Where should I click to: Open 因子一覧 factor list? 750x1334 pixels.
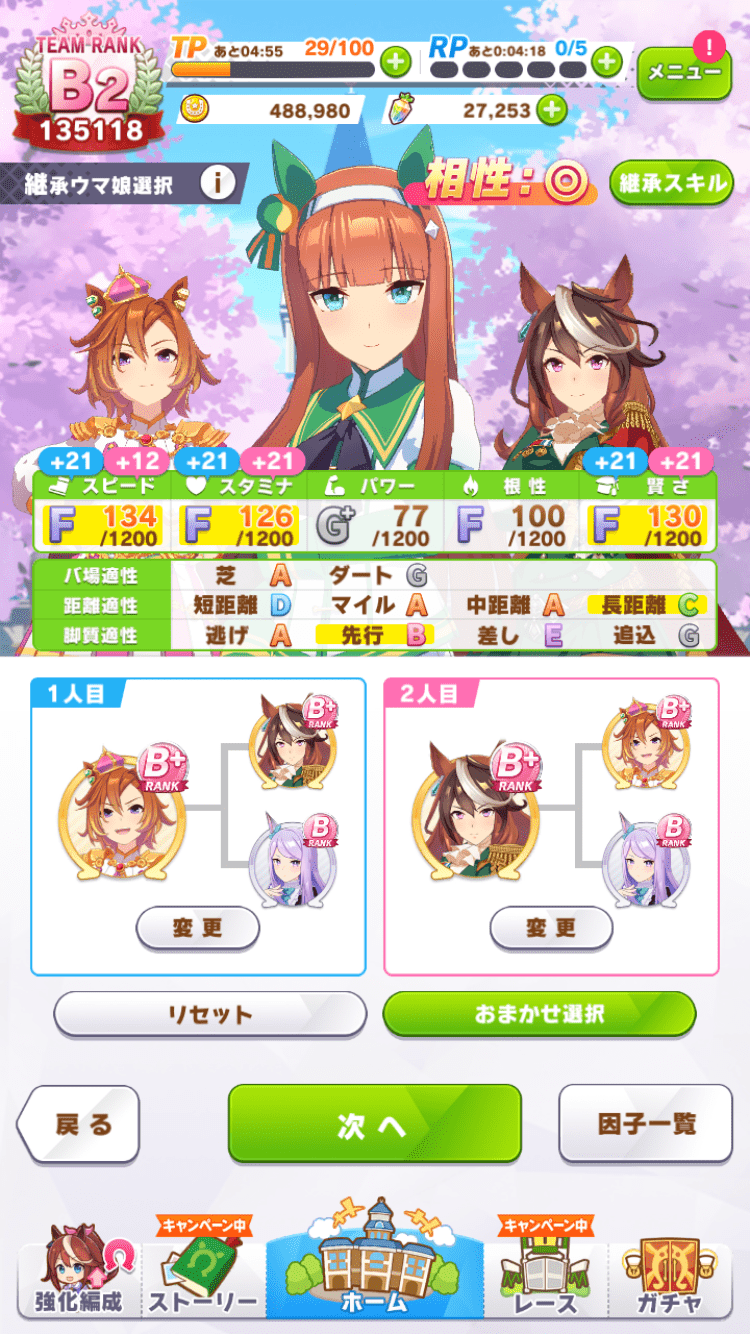click(645, 1124)
